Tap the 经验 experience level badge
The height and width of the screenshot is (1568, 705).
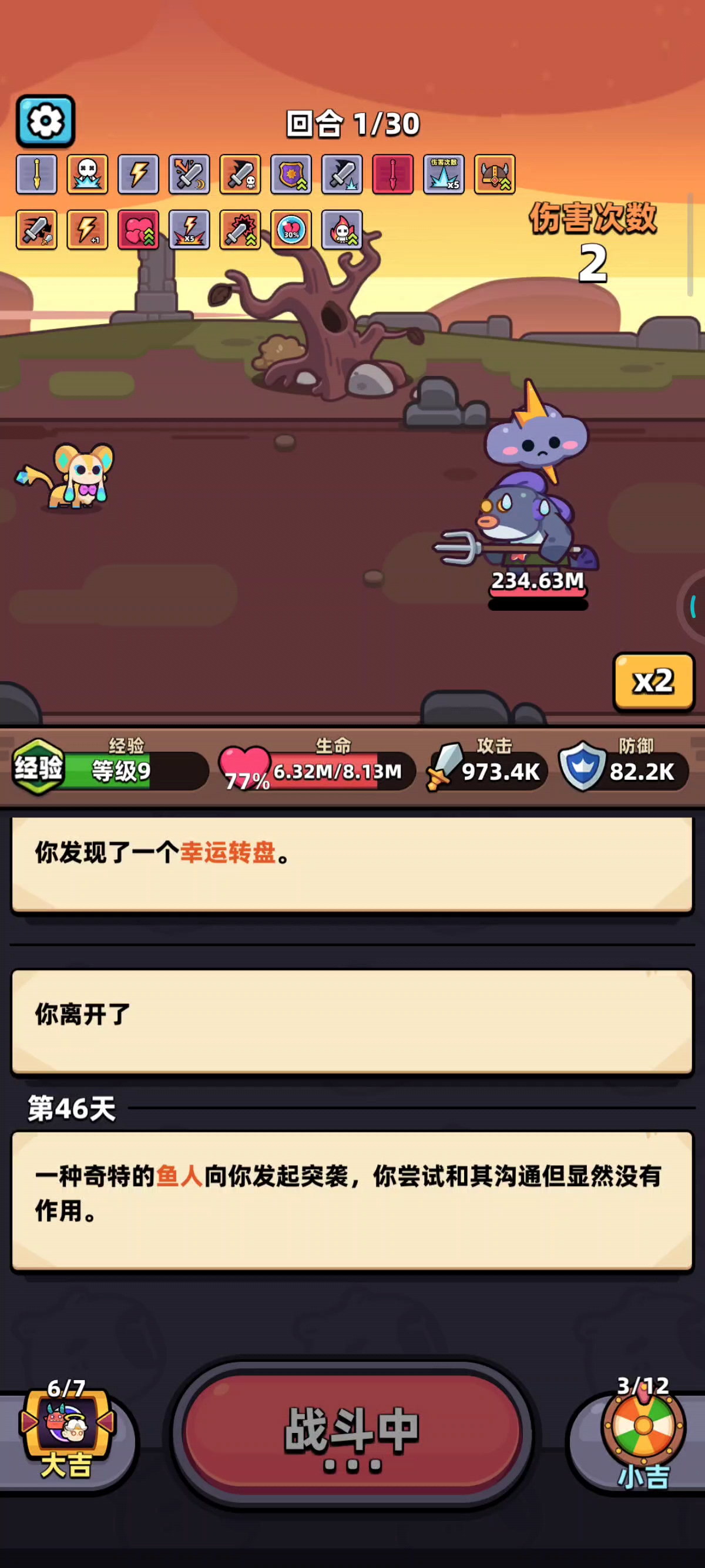38,768
